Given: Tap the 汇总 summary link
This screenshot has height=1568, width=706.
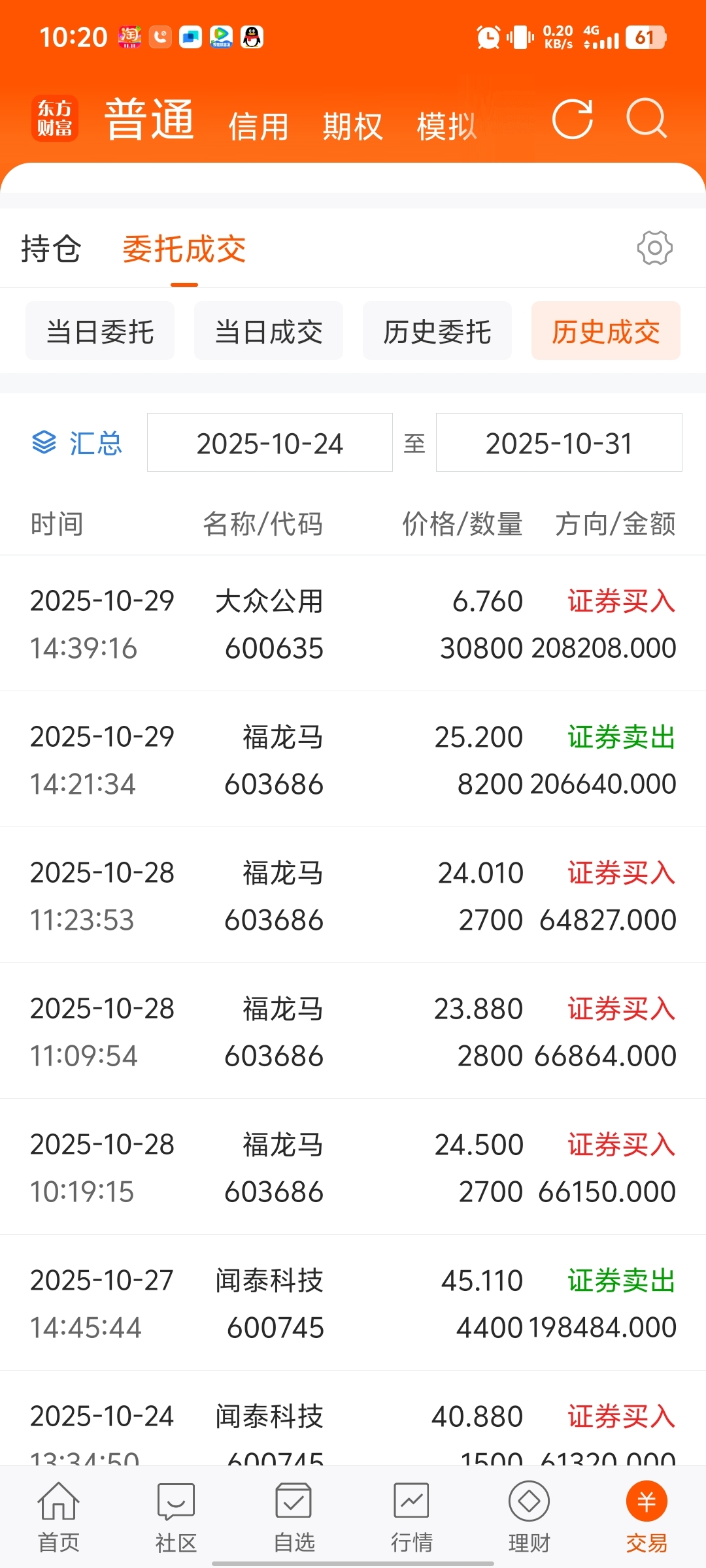Looking at the screenshot, I should tap(77, 443).
